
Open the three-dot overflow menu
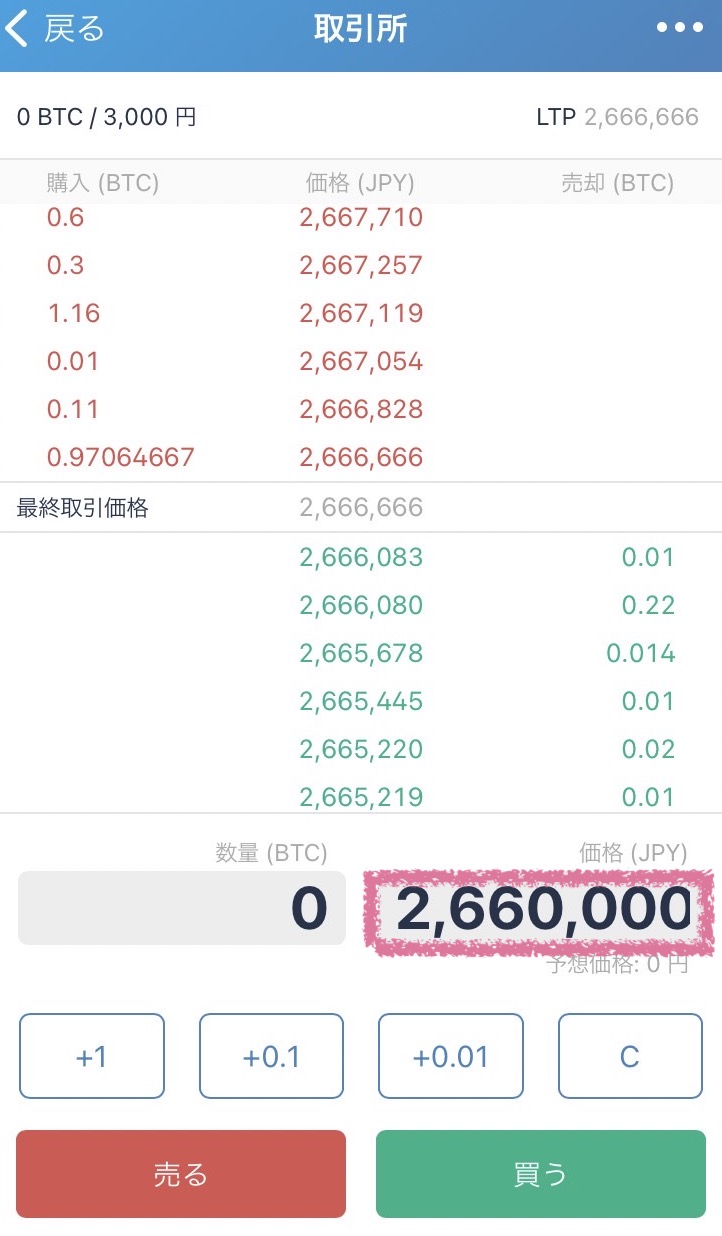pyautogui.click(x=679, y=28)
